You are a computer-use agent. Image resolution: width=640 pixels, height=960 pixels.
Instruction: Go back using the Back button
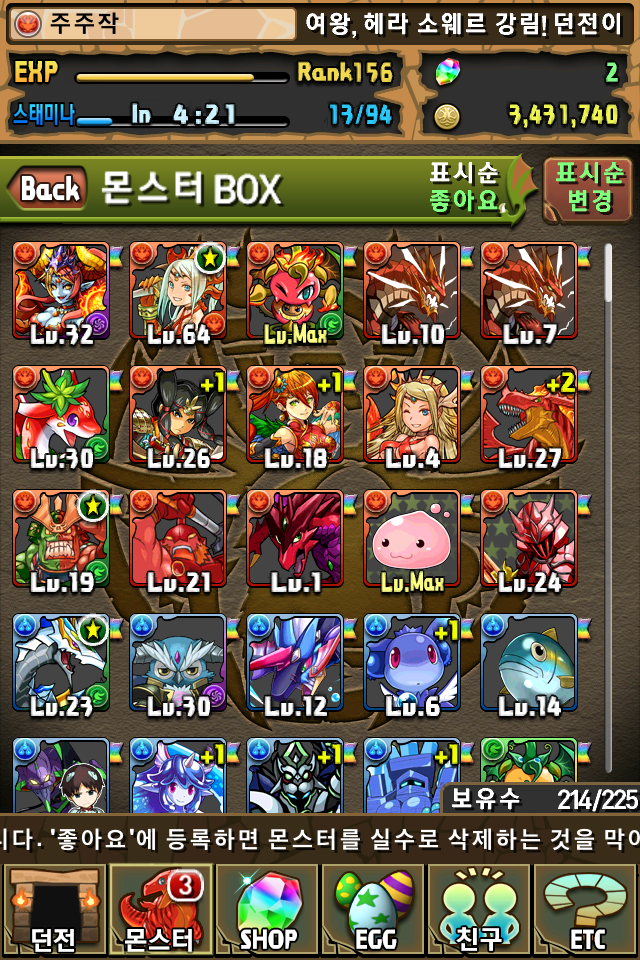[48, 188]
